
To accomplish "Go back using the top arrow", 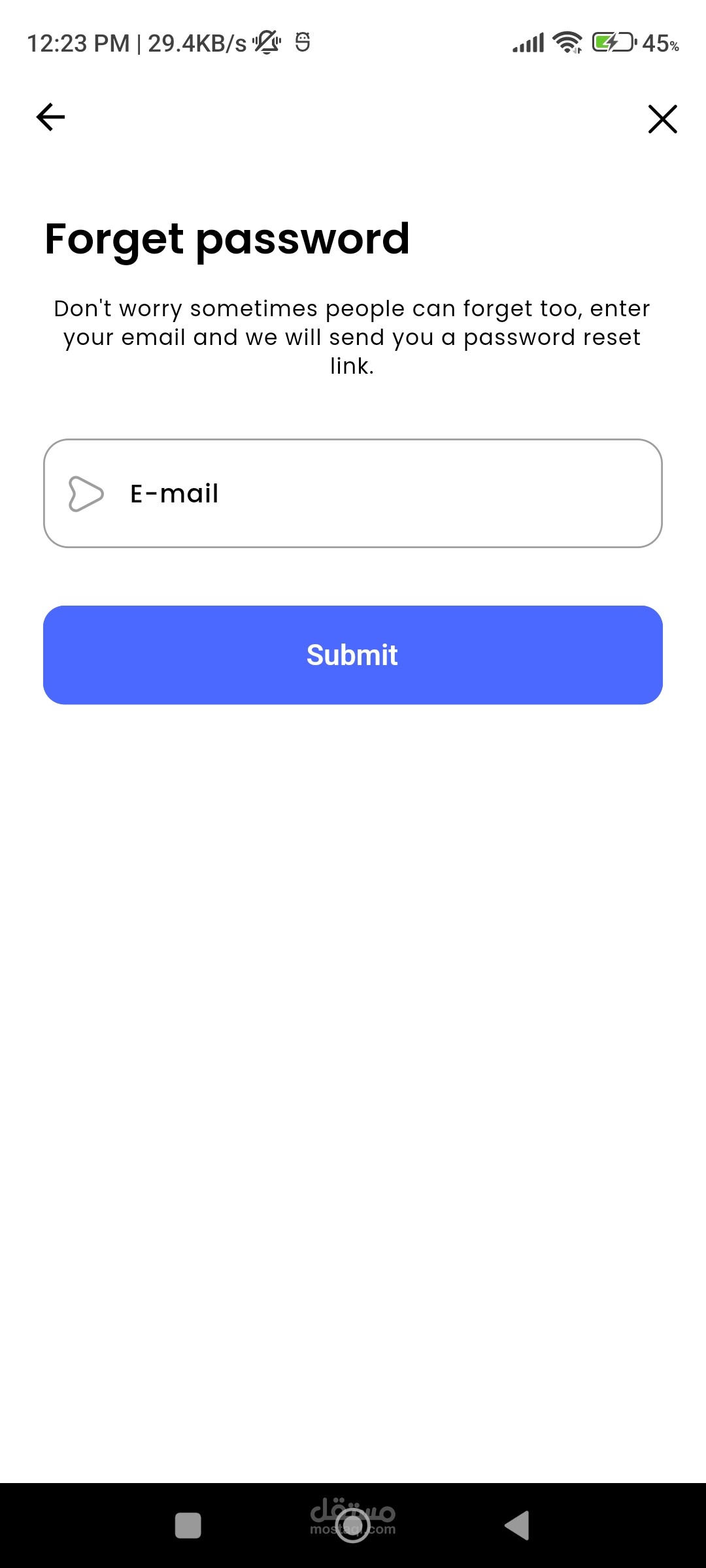I will [x=50, y=118].
